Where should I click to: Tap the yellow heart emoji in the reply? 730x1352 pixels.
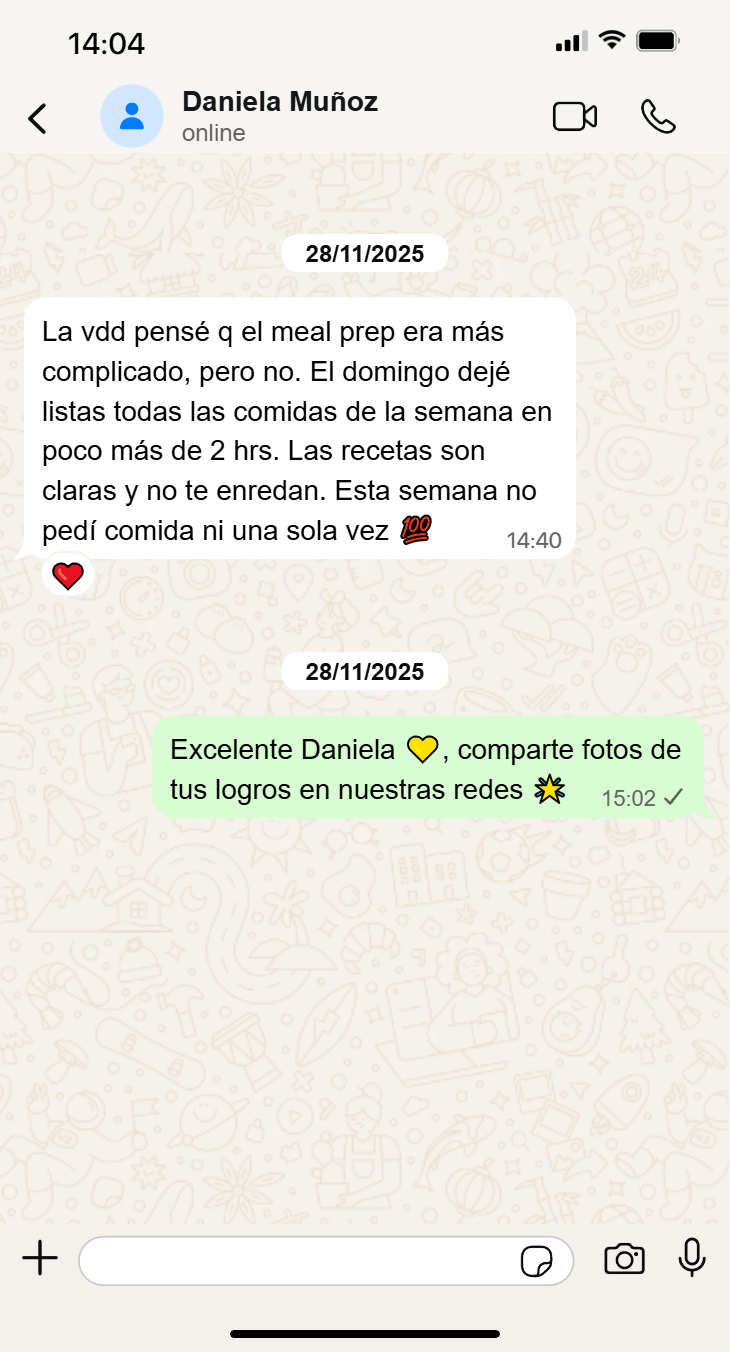pyautogui.click(x=425, y=747)
